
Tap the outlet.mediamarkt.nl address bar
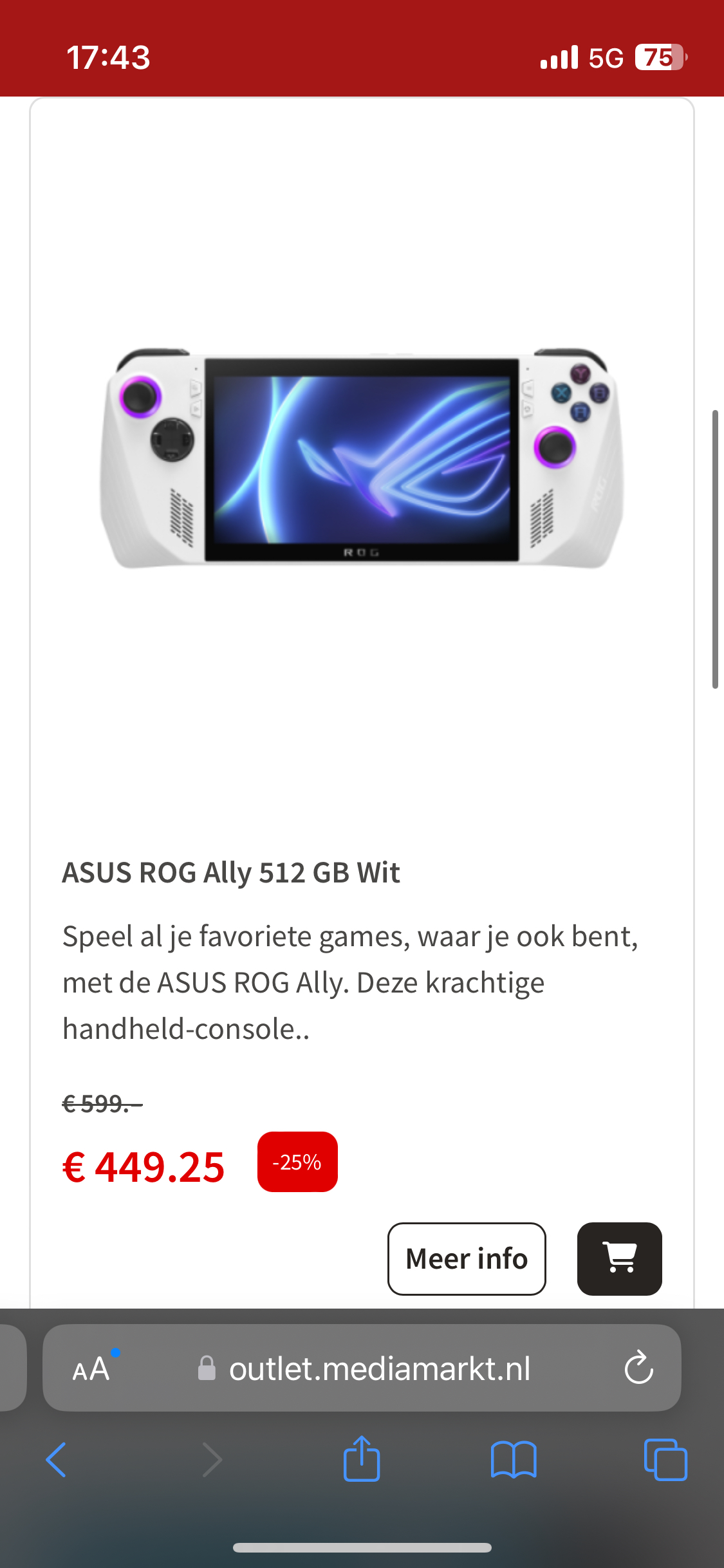(x=380, y=1368)
